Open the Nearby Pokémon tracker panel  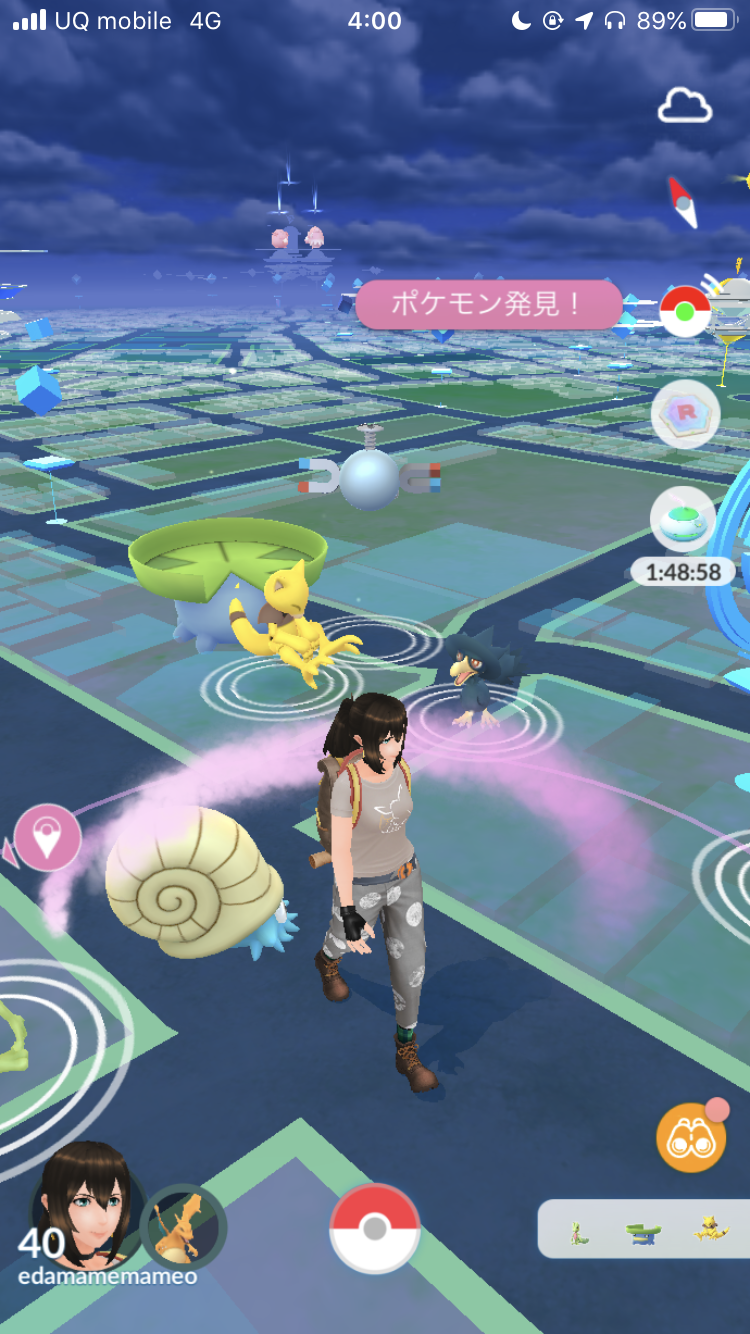[645, 1229]
